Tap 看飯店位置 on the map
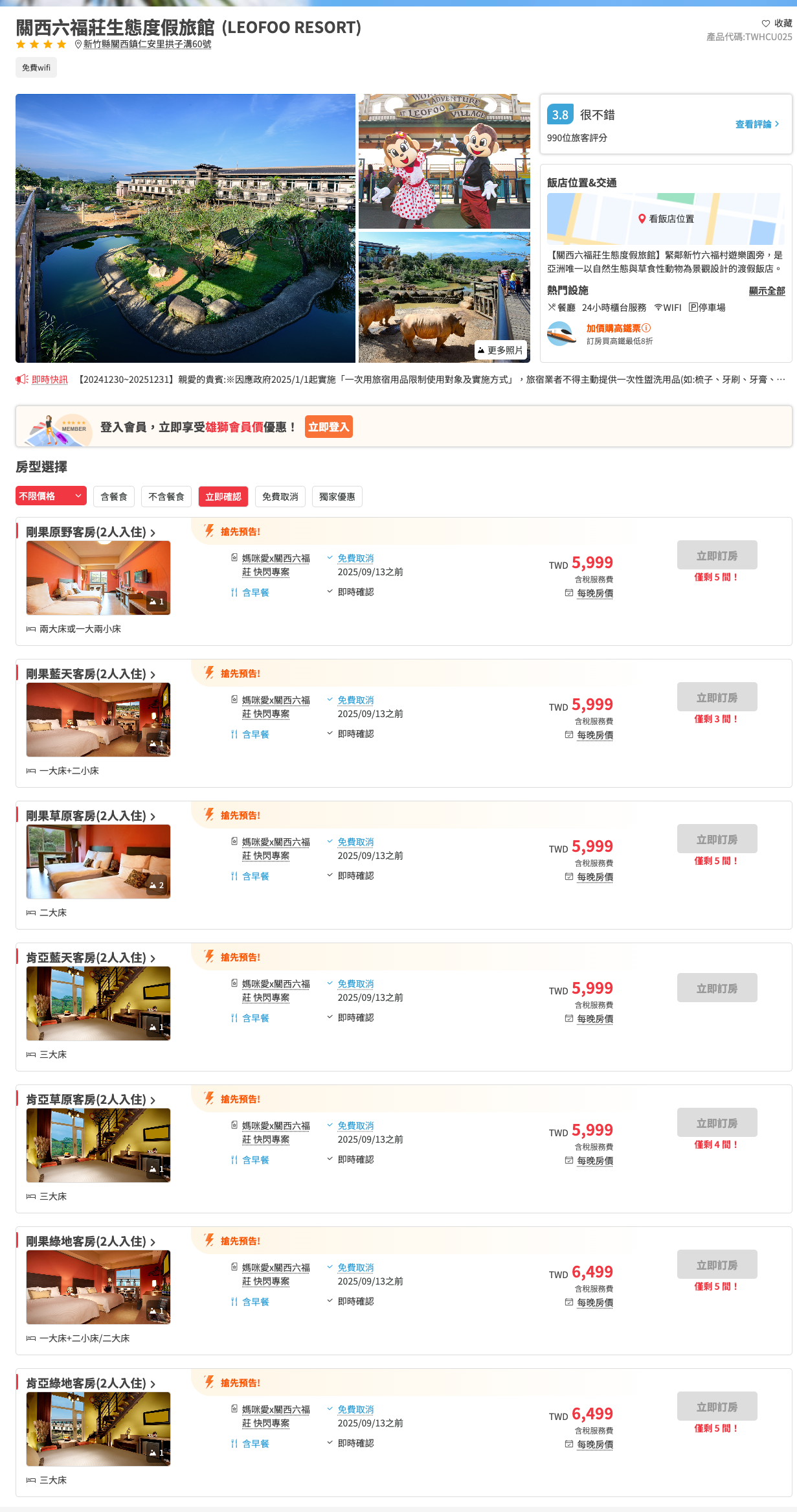Image resolution: width=797 pixels, height=1512 pixels. [666, 219]
